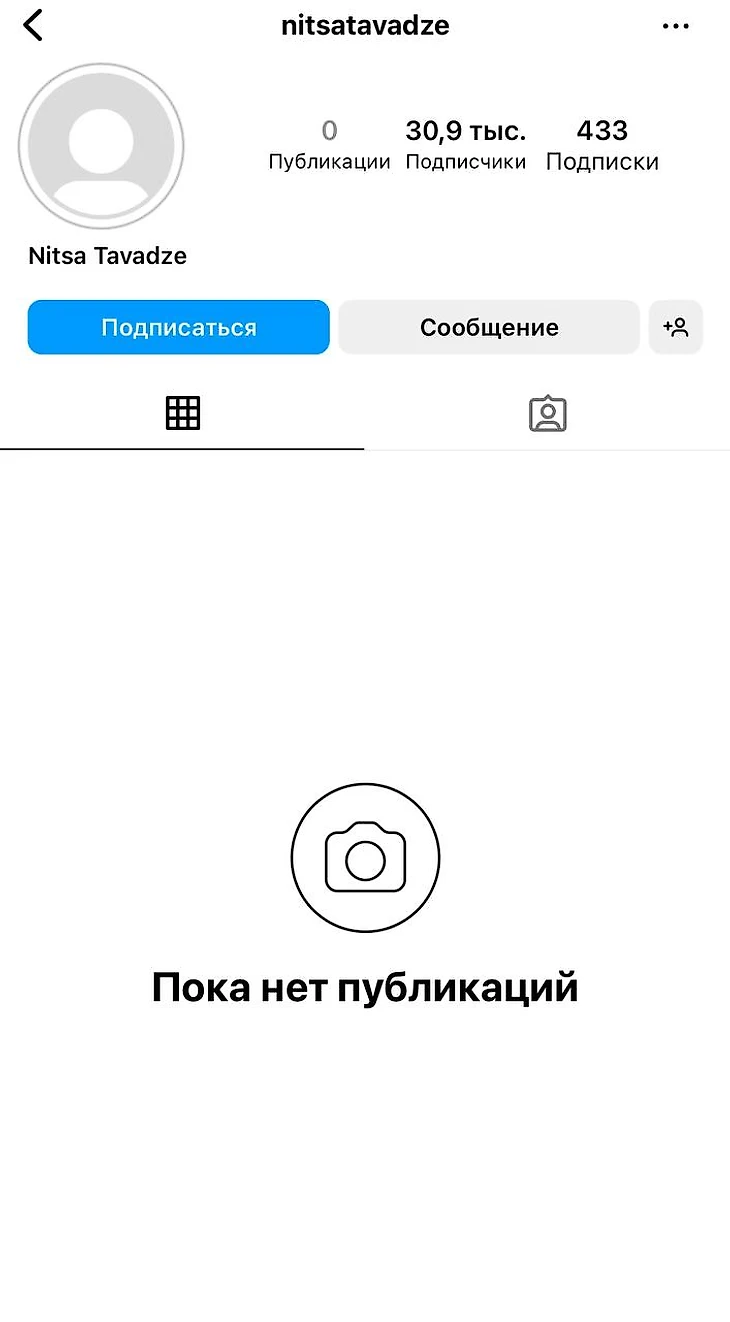The image size is (730, 1322).
Task: Tap the Подписаться follow button
Action: [x=178, y=327]
